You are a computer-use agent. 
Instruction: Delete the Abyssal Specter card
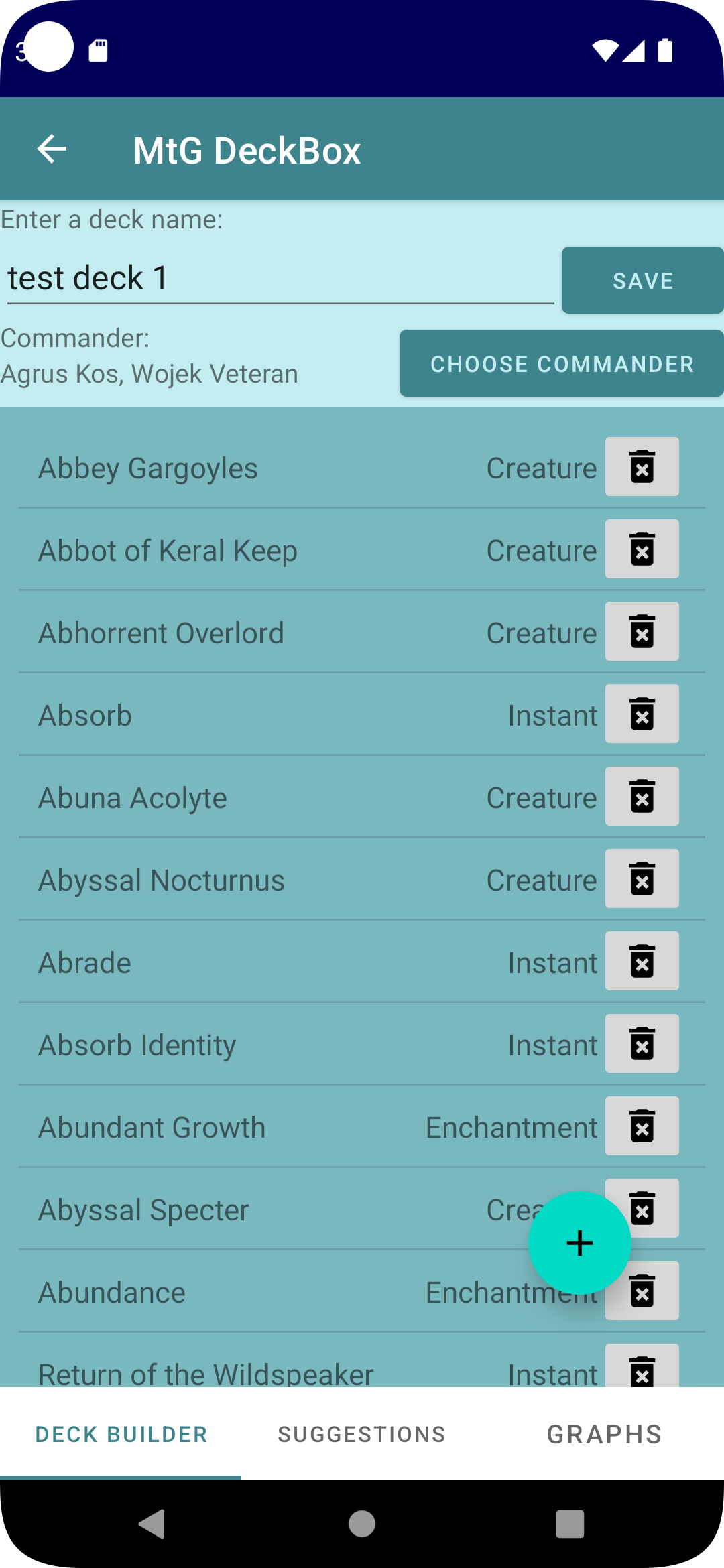[642, 1208]
